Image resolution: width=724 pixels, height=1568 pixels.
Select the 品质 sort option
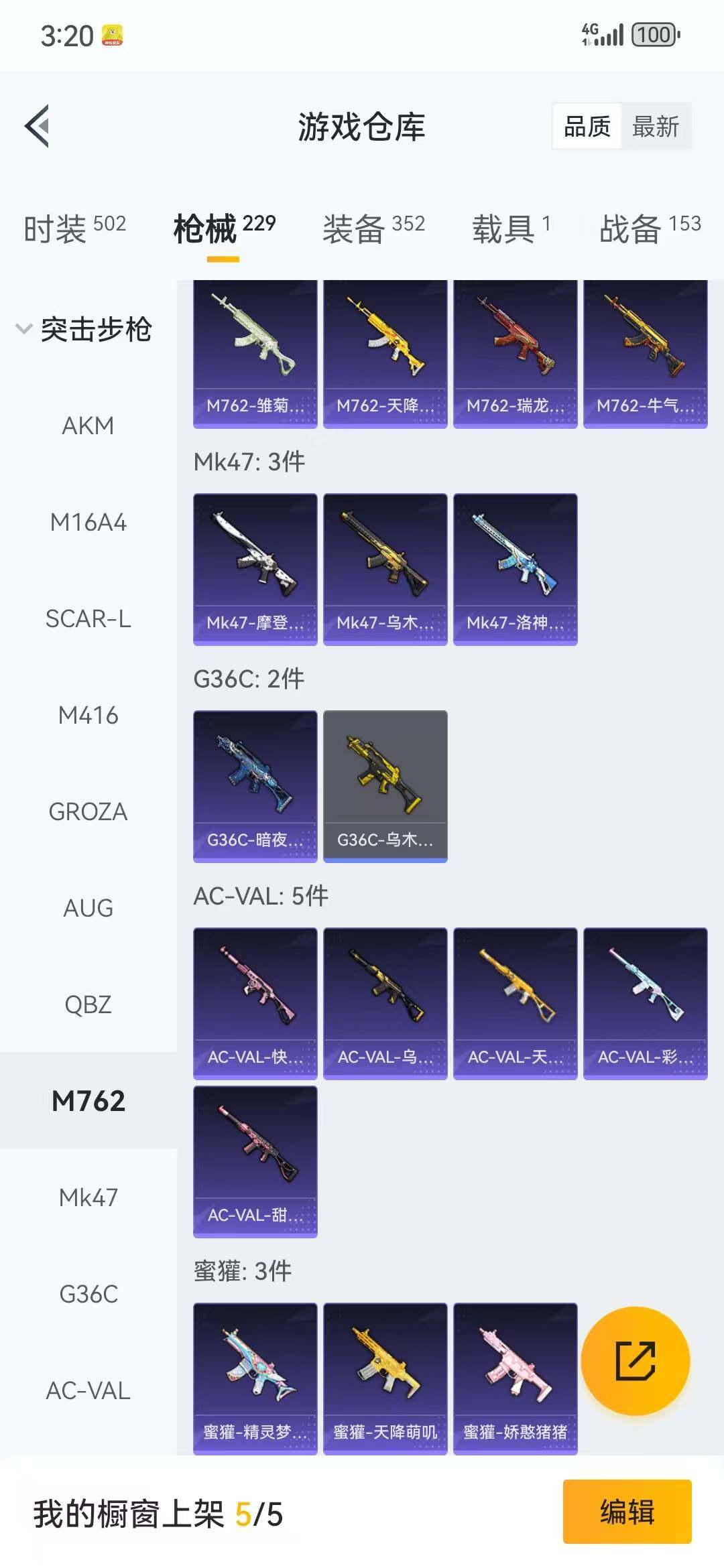[587, 127]
